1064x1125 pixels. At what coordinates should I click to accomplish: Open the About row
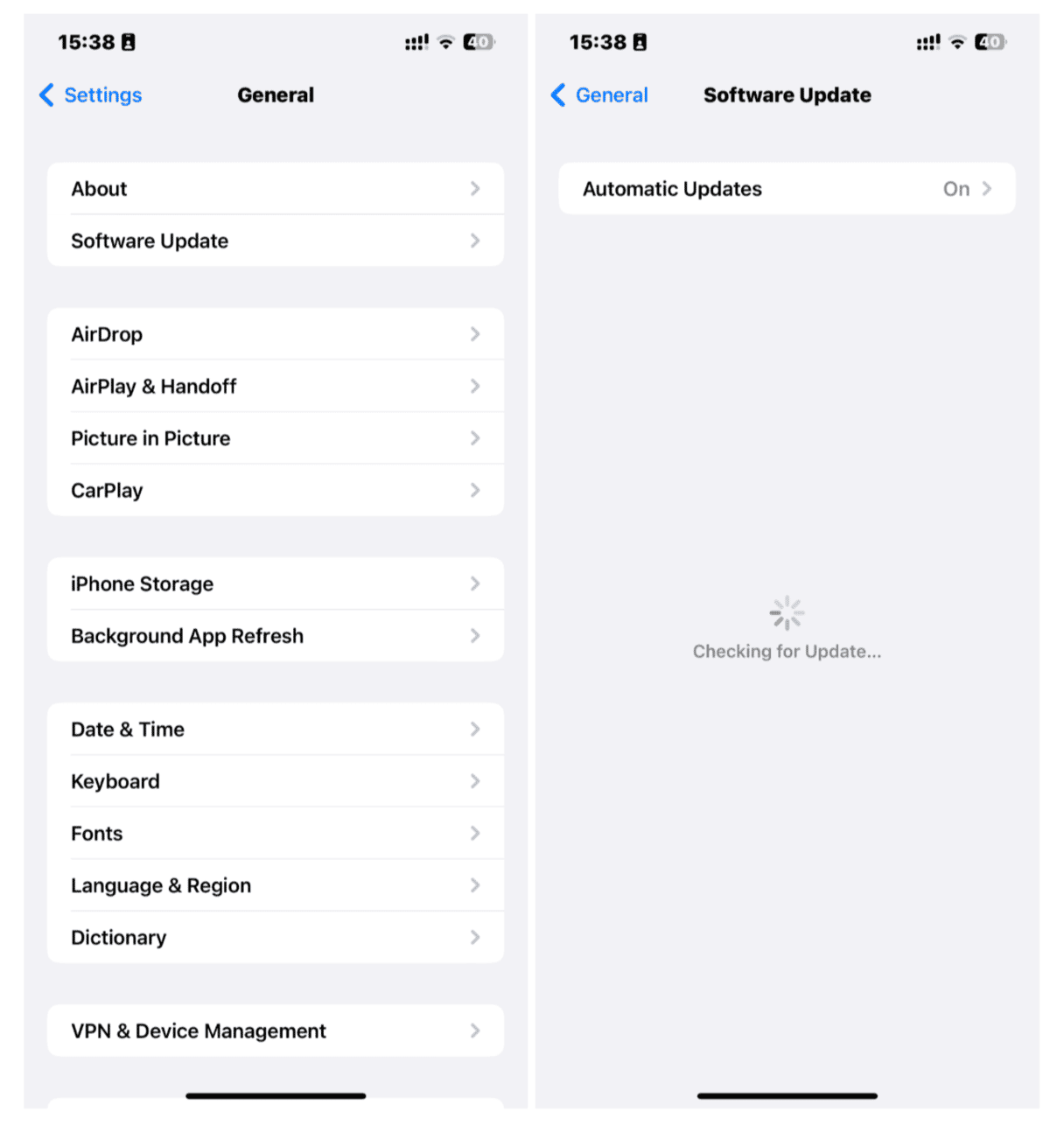275,189
